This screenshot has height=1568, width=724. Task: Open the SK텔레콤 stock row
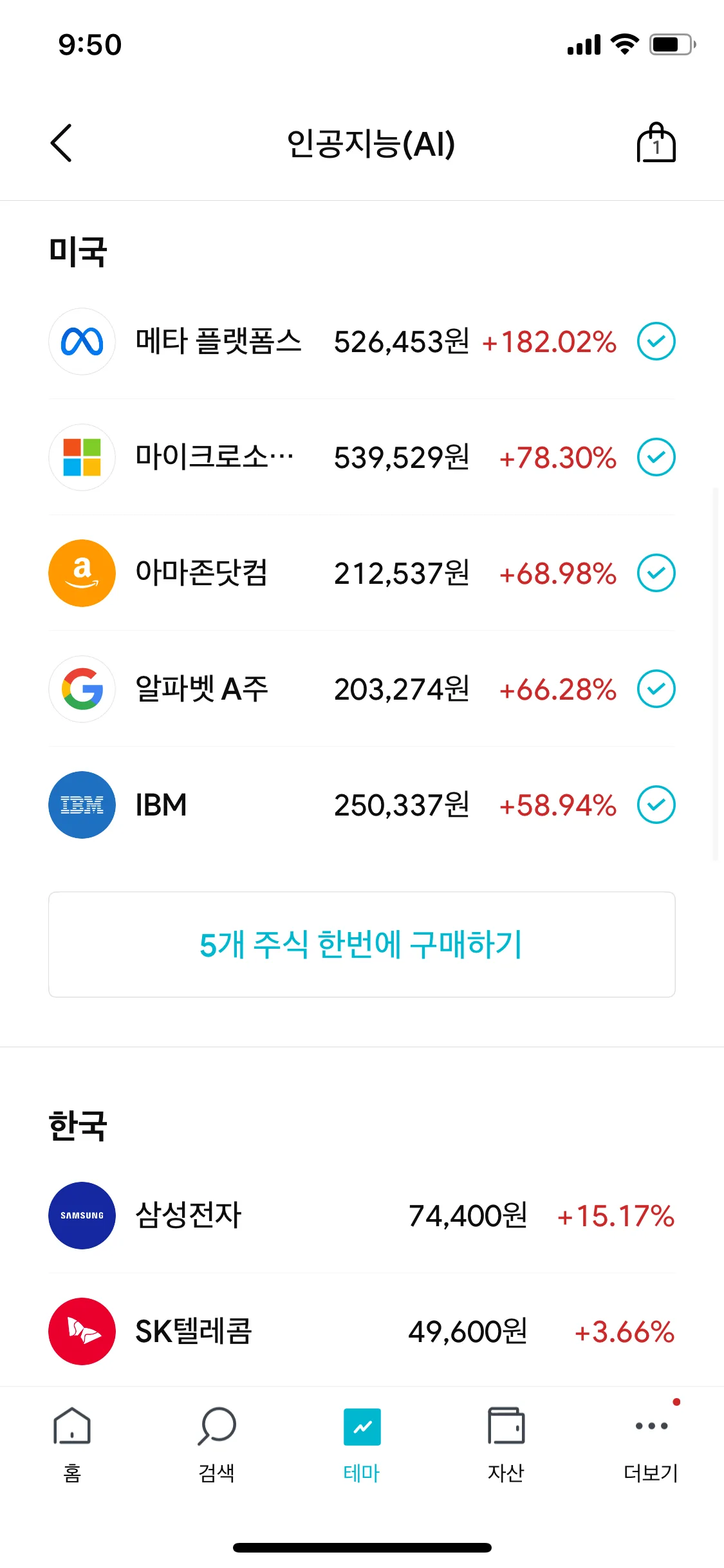point(360,1331)
